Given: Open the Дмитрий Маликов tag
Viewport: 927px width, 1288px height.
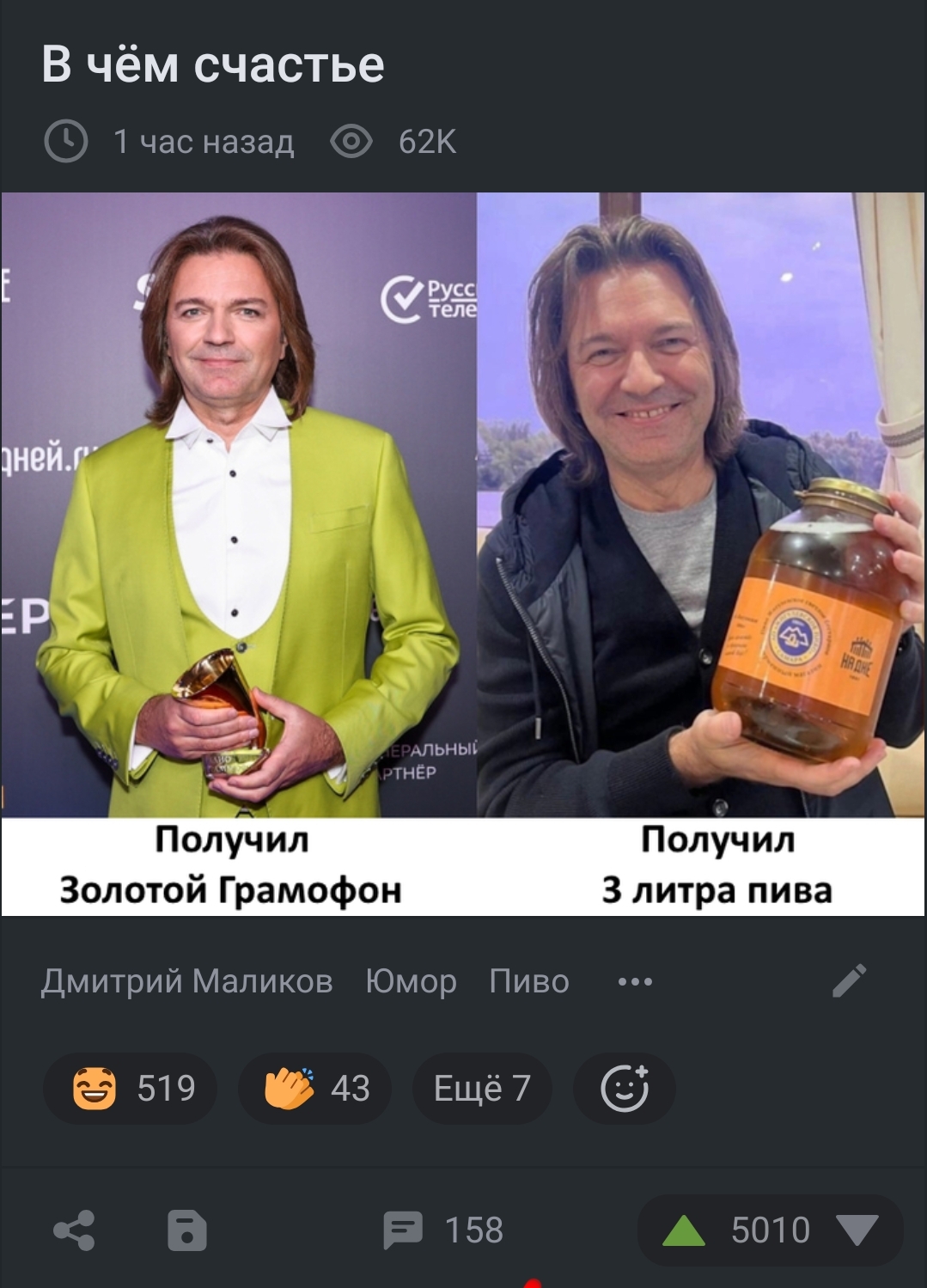Looking at the screenshot, I should click(186, 981).
